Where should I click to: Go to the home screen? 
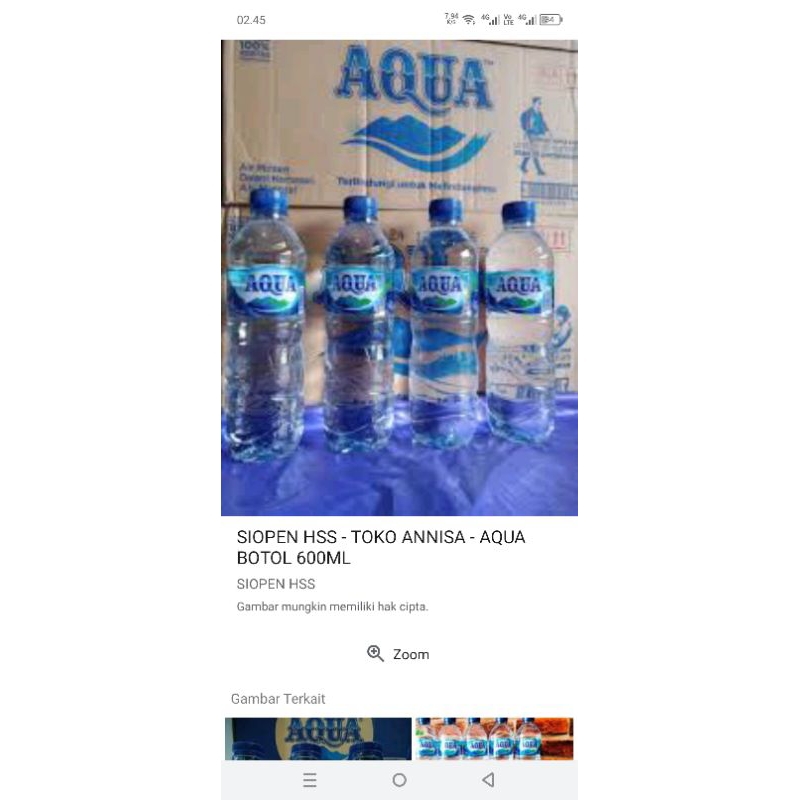click(x=399, y=780)
